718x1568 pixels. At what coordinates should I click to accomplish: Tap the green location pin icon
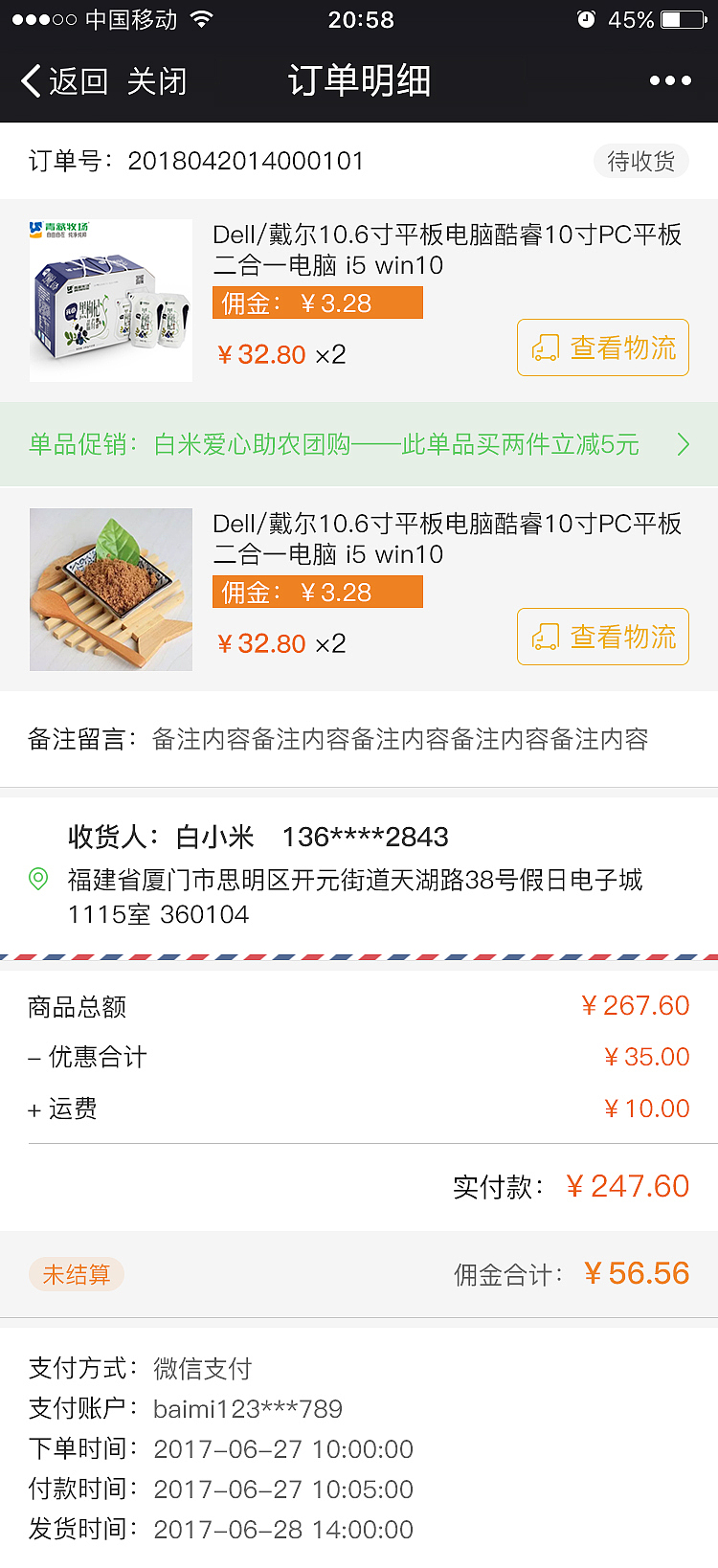(x=36, y=876)
